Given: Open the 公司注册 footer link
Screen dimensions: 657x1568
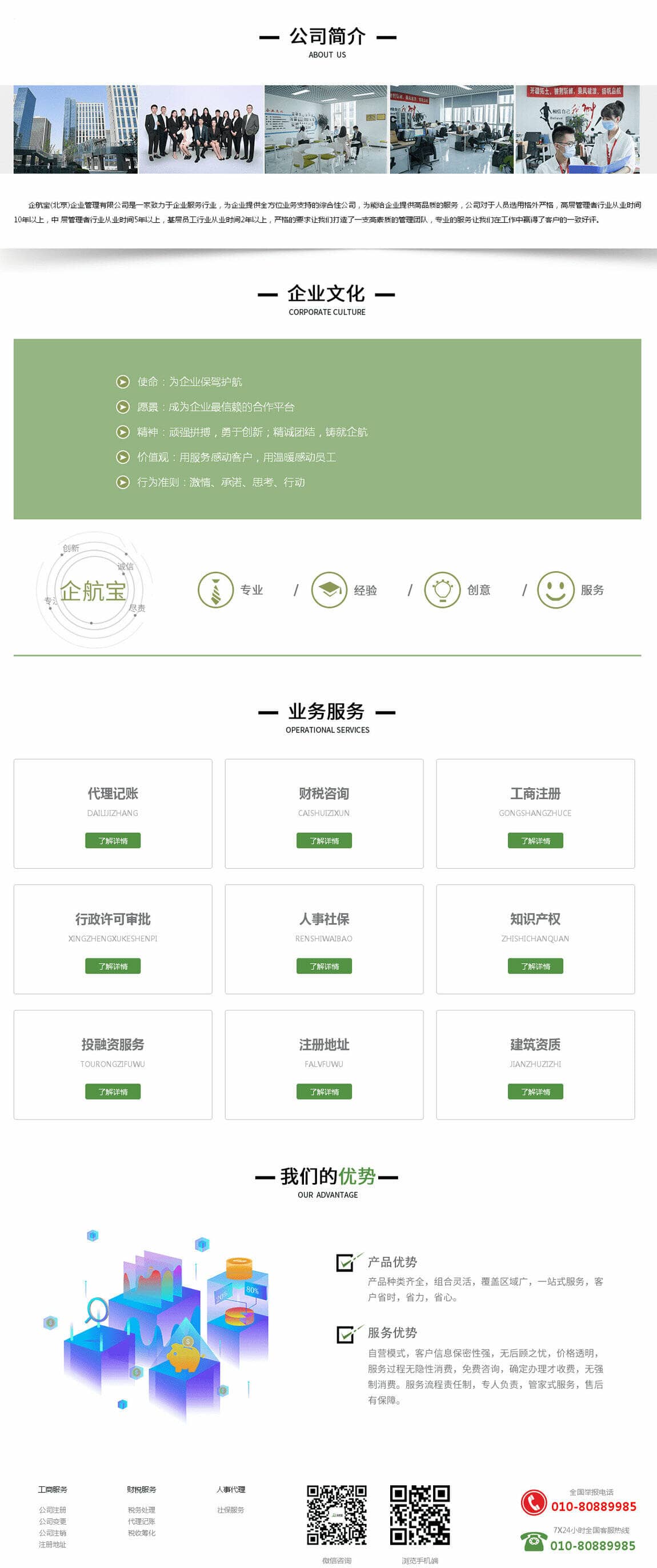Looking at the screenshot, I should (53, 1510).
